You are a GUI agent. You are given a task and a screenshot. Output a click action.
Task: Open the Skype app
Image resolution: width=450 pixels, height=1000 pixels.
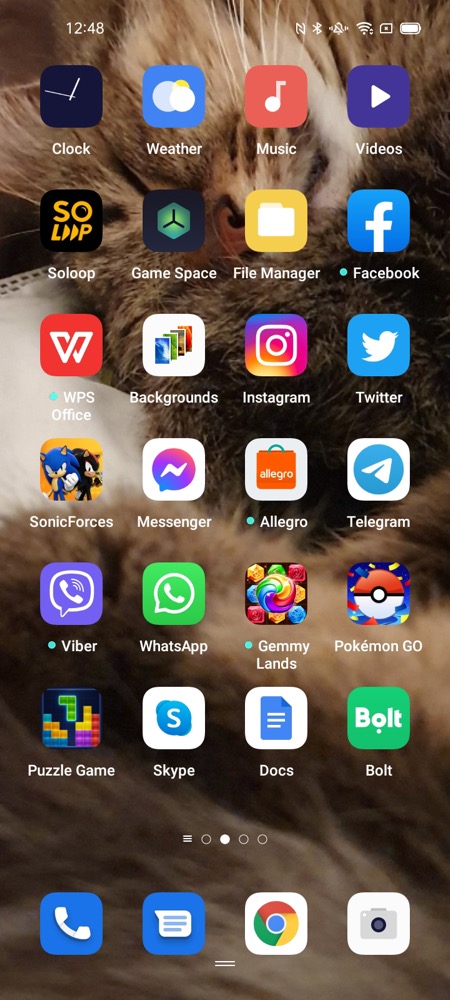(173, 718)
